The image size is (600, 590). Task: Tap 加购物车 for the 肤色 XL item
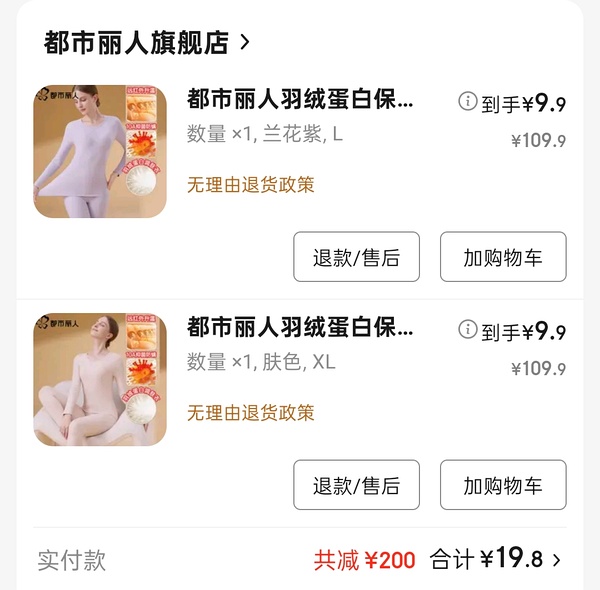click(x=503, y=485)
